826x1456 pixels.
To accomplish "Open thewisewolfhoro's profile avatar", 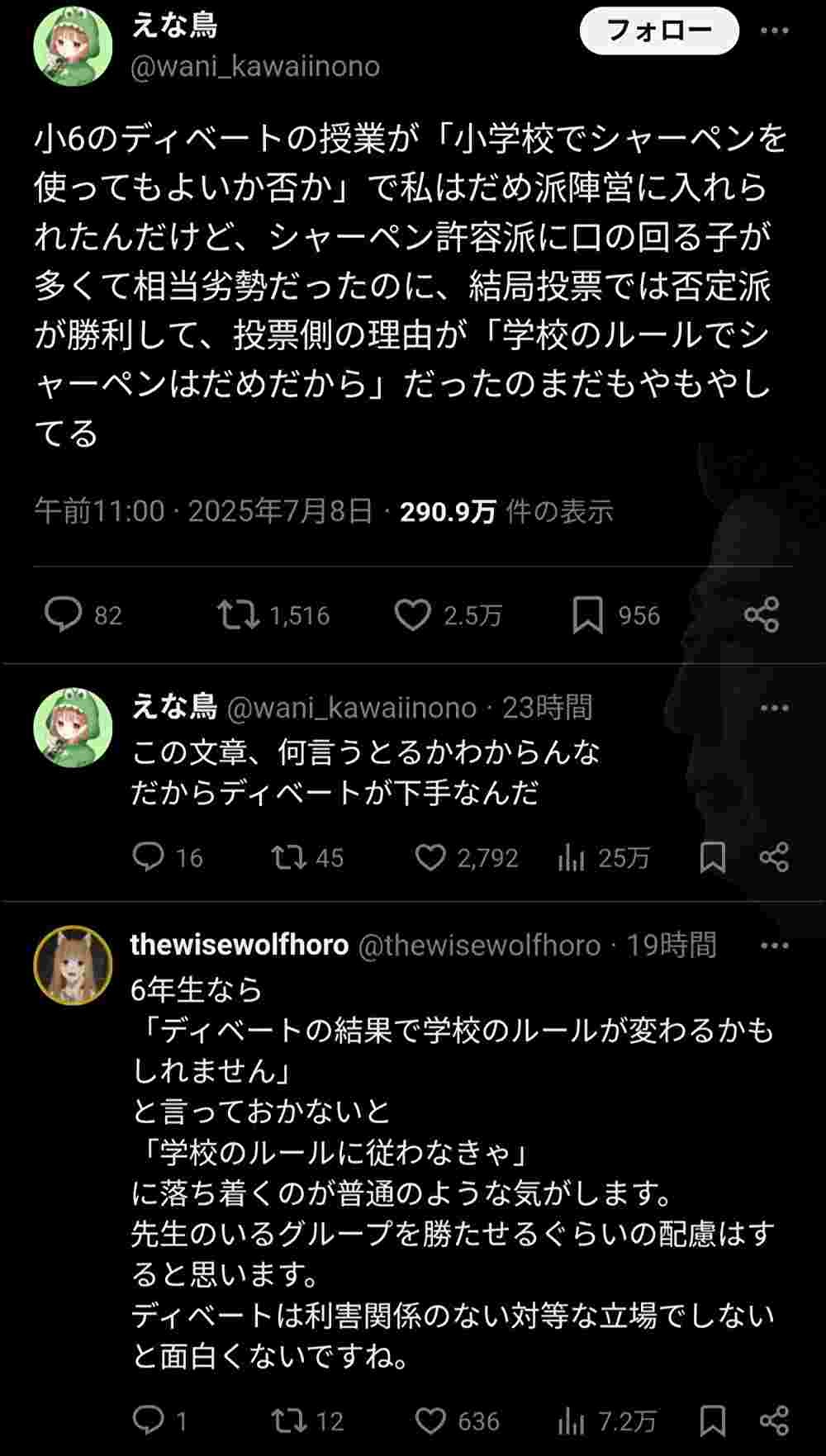I will (x=73, y=965).
